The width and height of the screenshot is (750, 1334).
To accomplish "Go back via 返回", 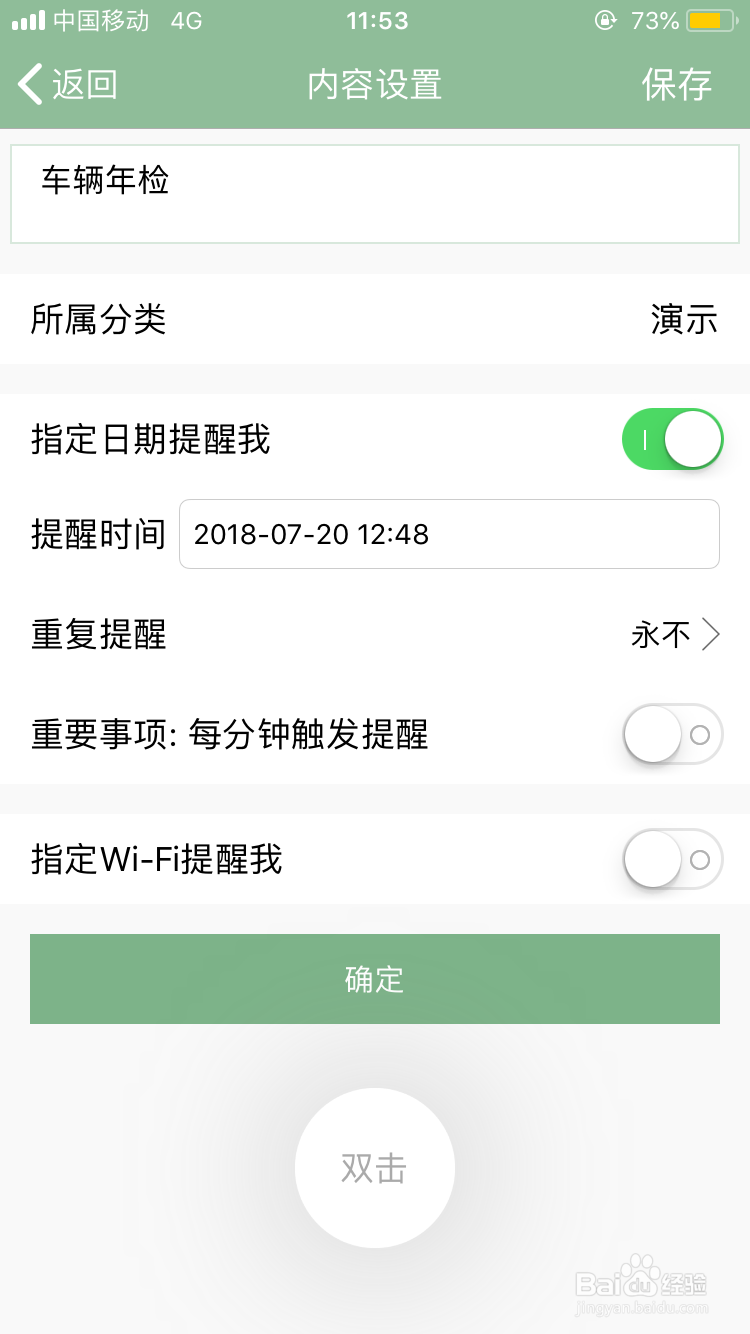I will pos(68,85).
